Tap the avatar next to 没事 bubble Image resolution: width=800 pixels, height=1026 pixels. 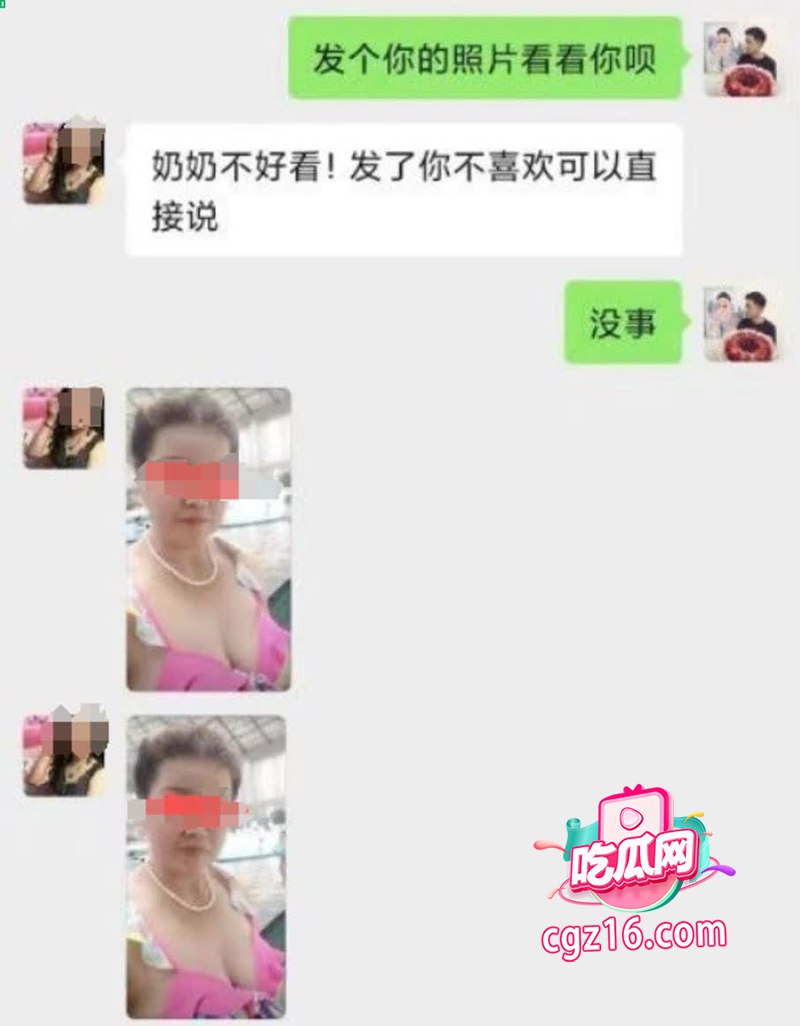pyautogui.click(x=742, y=323)
